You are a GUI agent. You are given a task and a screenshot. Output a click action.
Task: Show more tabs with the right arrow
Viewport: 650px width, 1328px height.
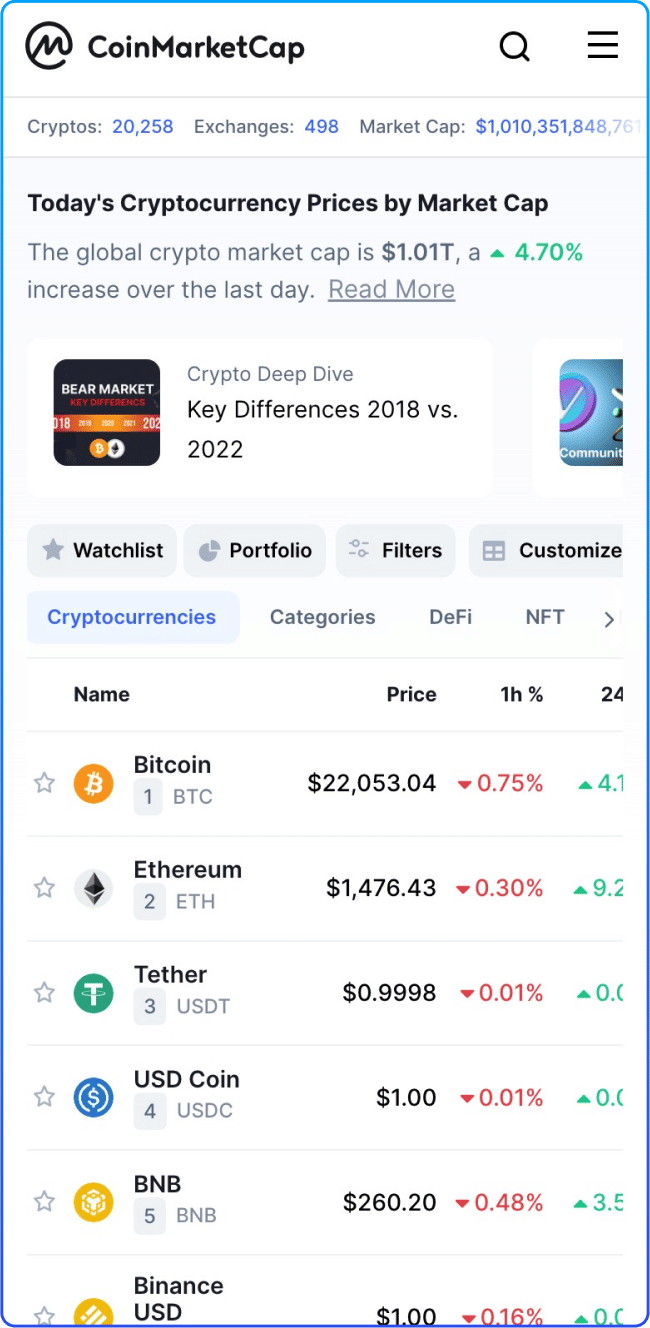coord(609,620)
